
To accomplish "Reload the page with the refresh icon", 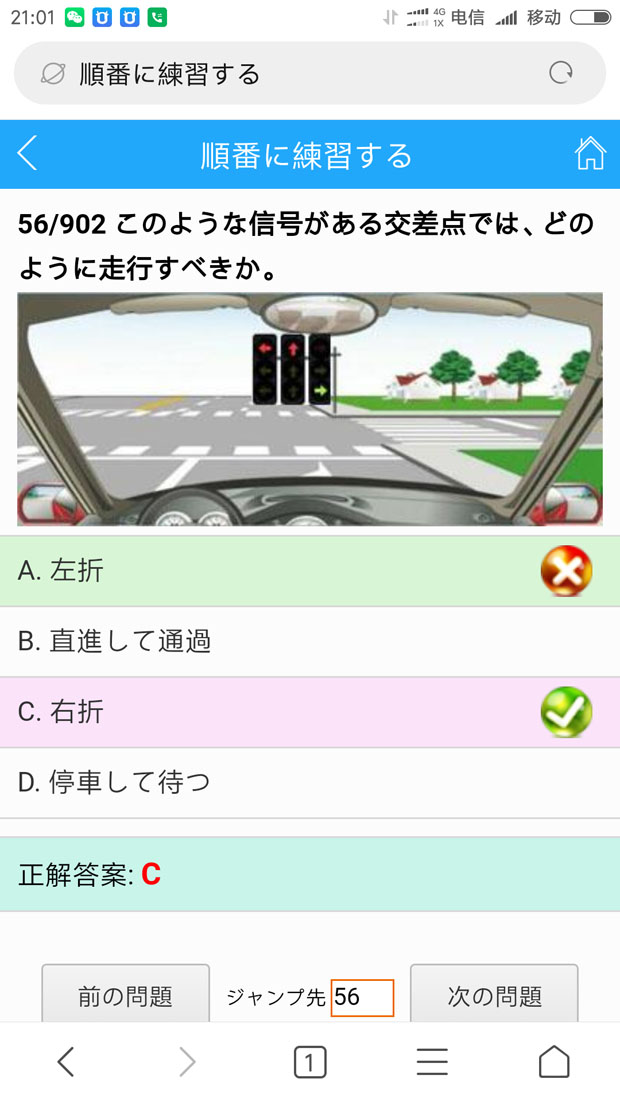I will click(x=560, y=73).
